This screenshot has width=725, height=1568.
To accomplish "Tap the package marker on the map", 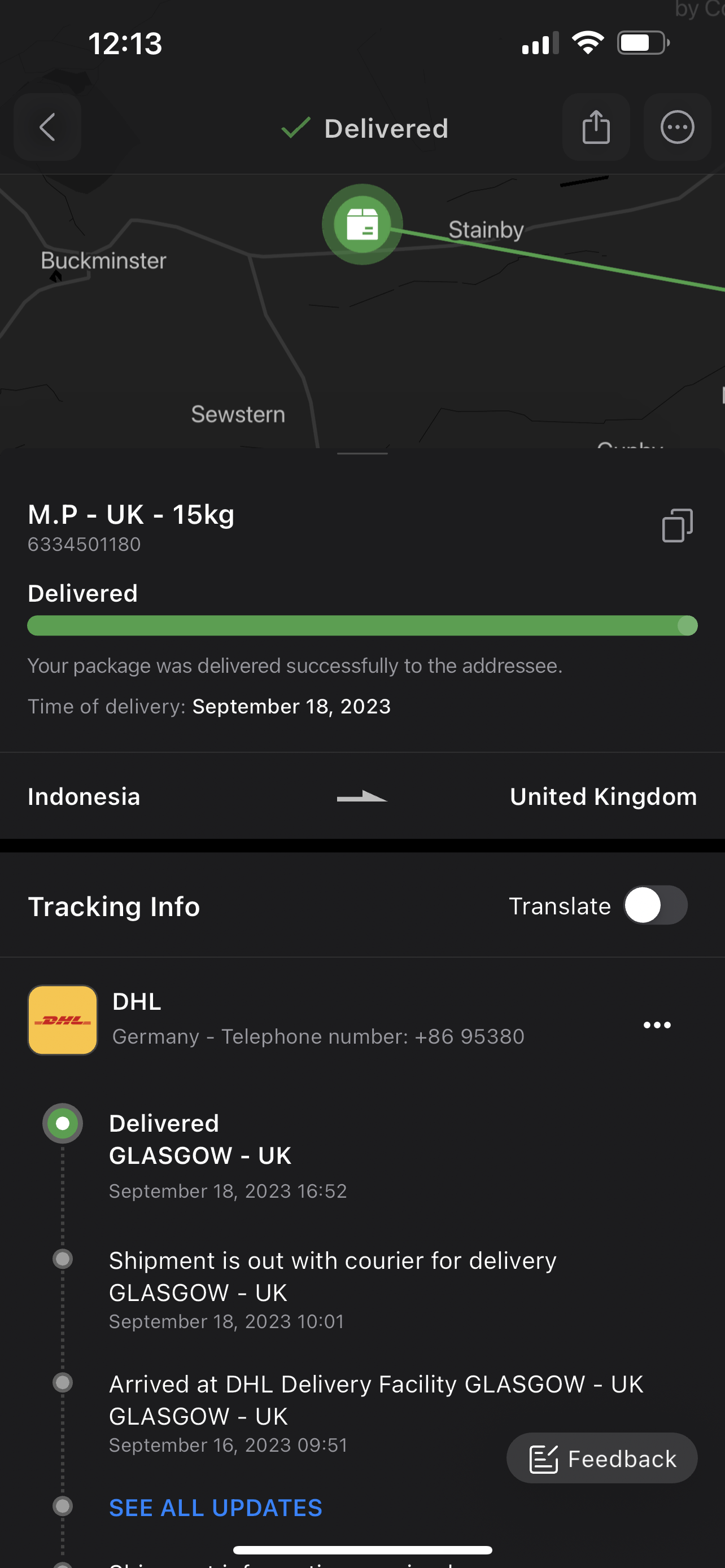I will pyautogui.click(x=362, y=225).
